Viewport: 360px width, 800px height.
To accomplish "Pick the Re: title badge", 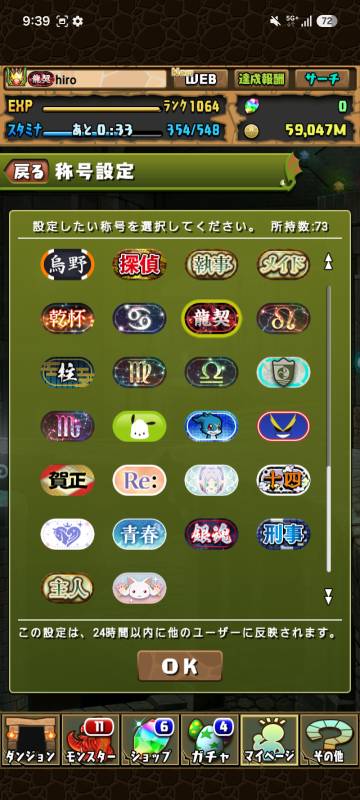I will click(139, 480).
